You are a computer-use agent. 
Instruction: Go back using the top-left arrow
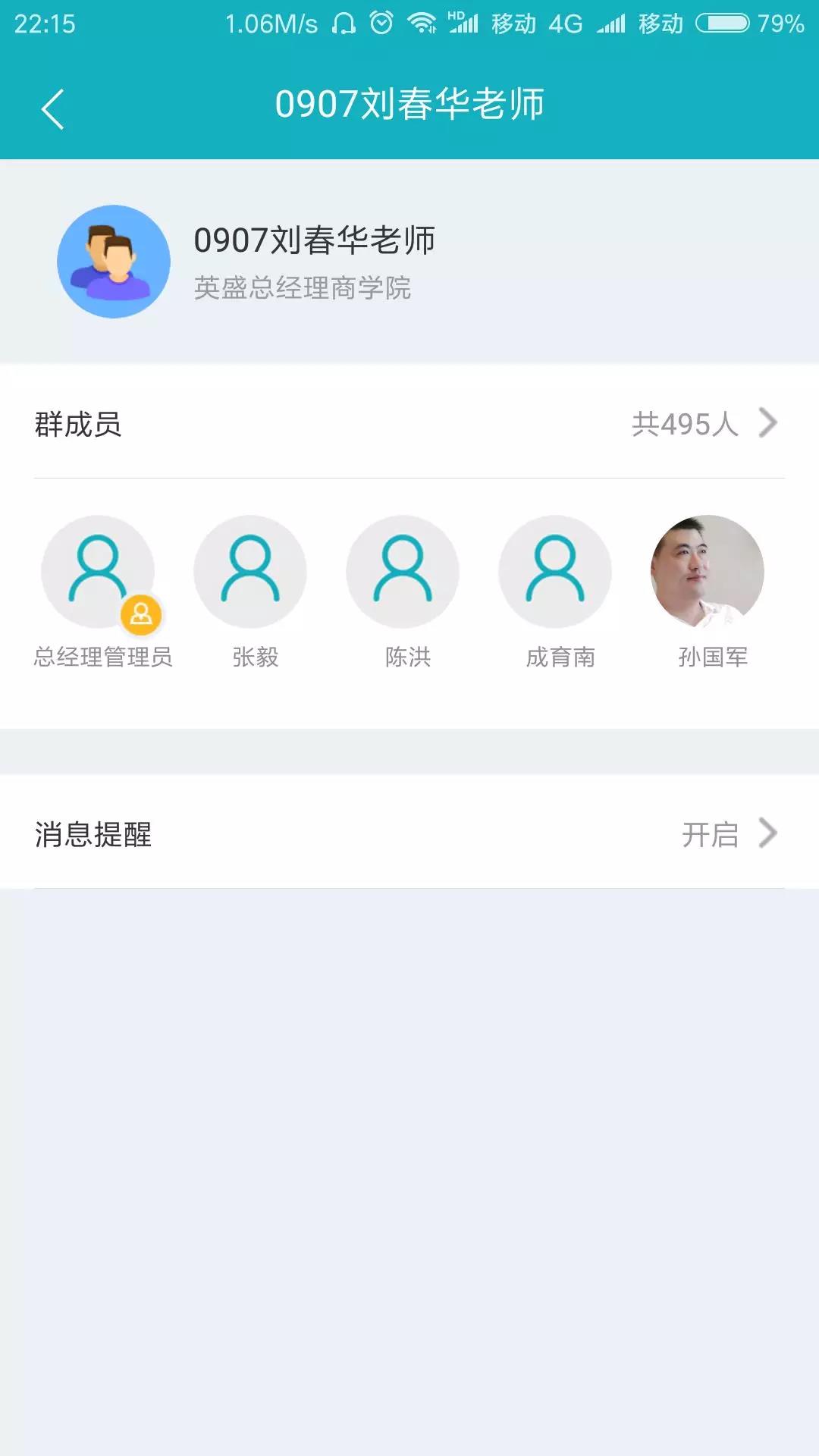tap(52, 108)
